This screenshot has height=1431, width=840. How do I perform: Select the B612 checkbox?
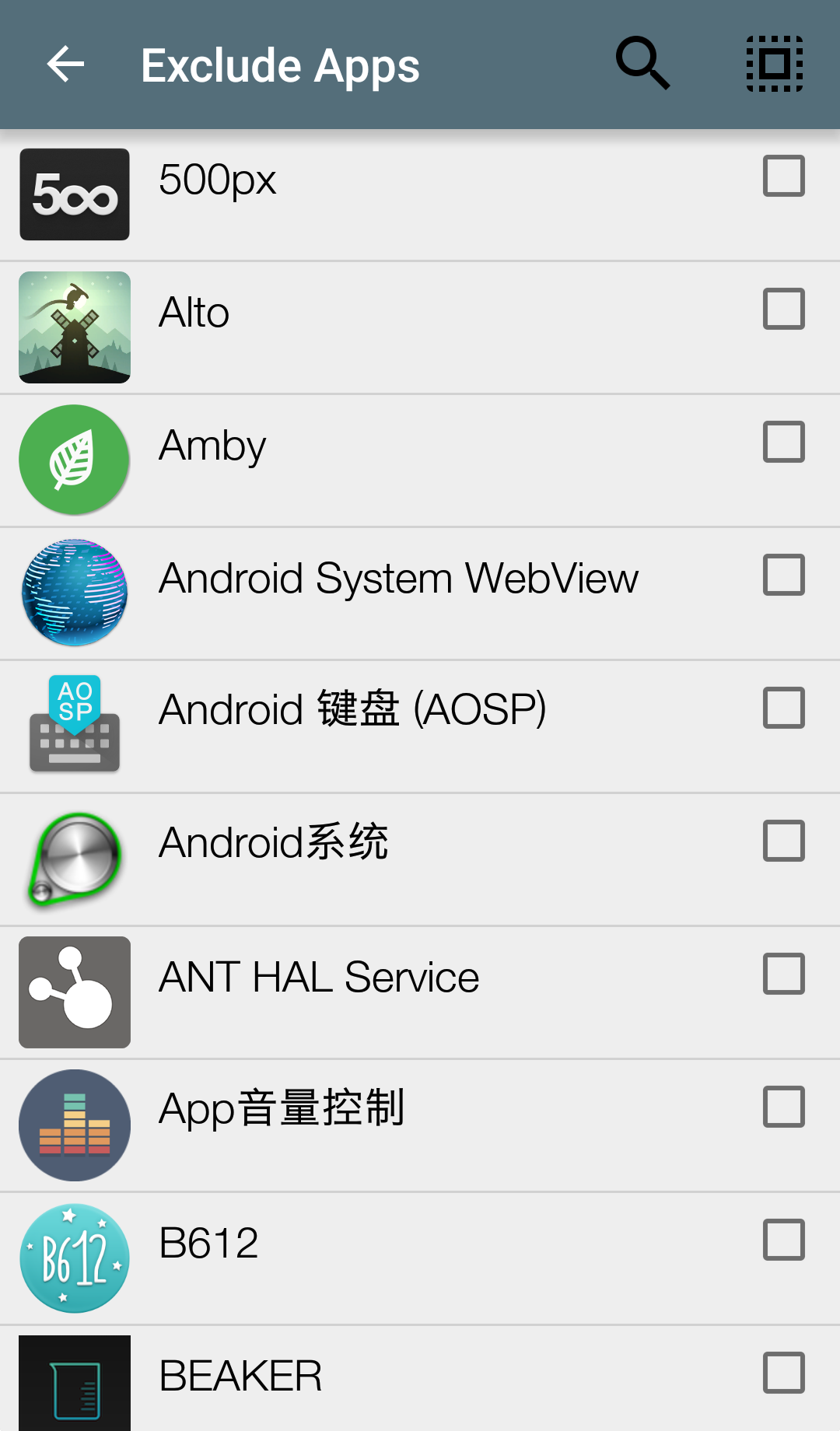(783, 1240)
